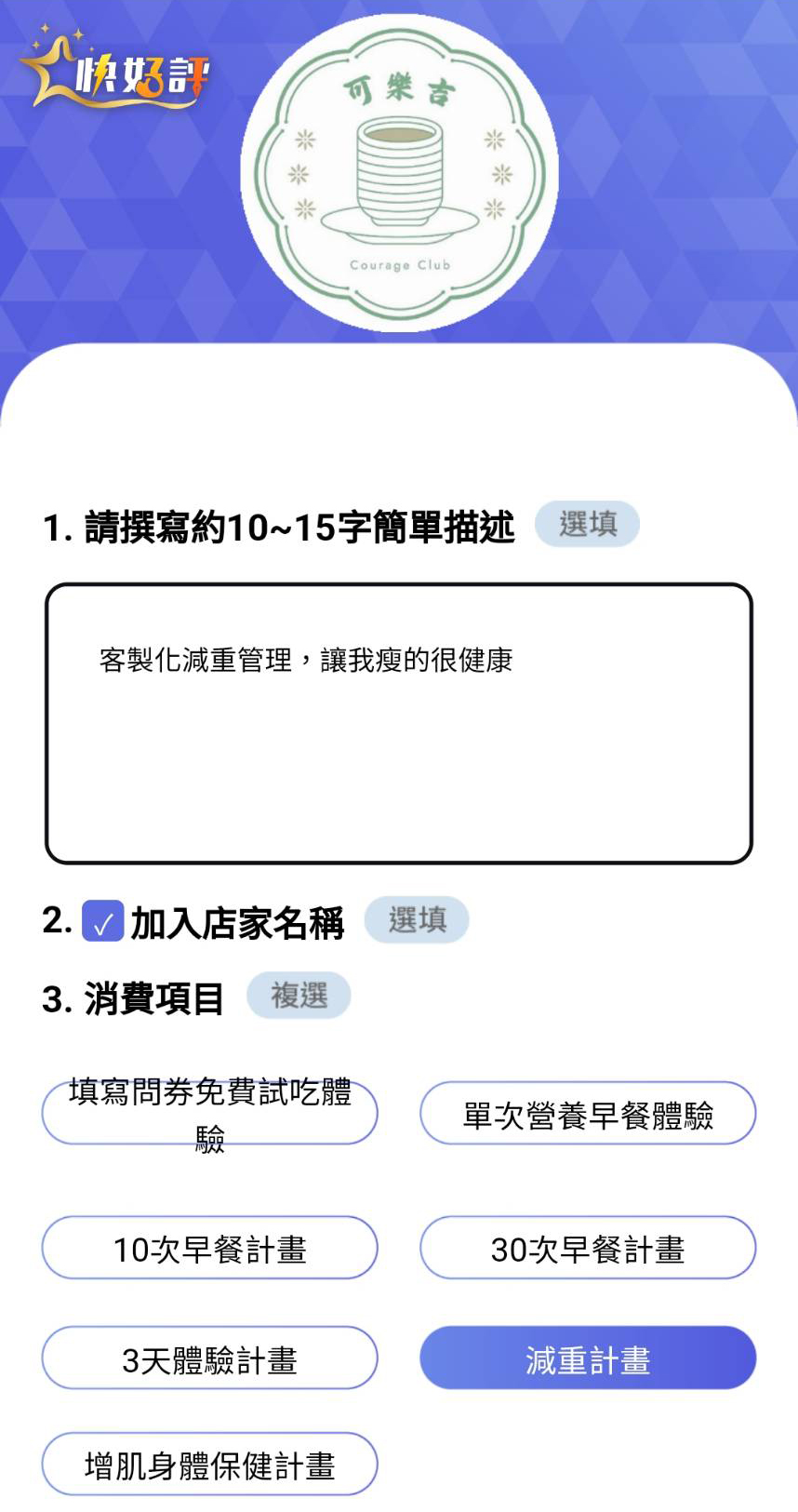The image size is (798, 1512).
Task: Uncheck the 加入店家名稱 checkbox
Action: (103, 921)
